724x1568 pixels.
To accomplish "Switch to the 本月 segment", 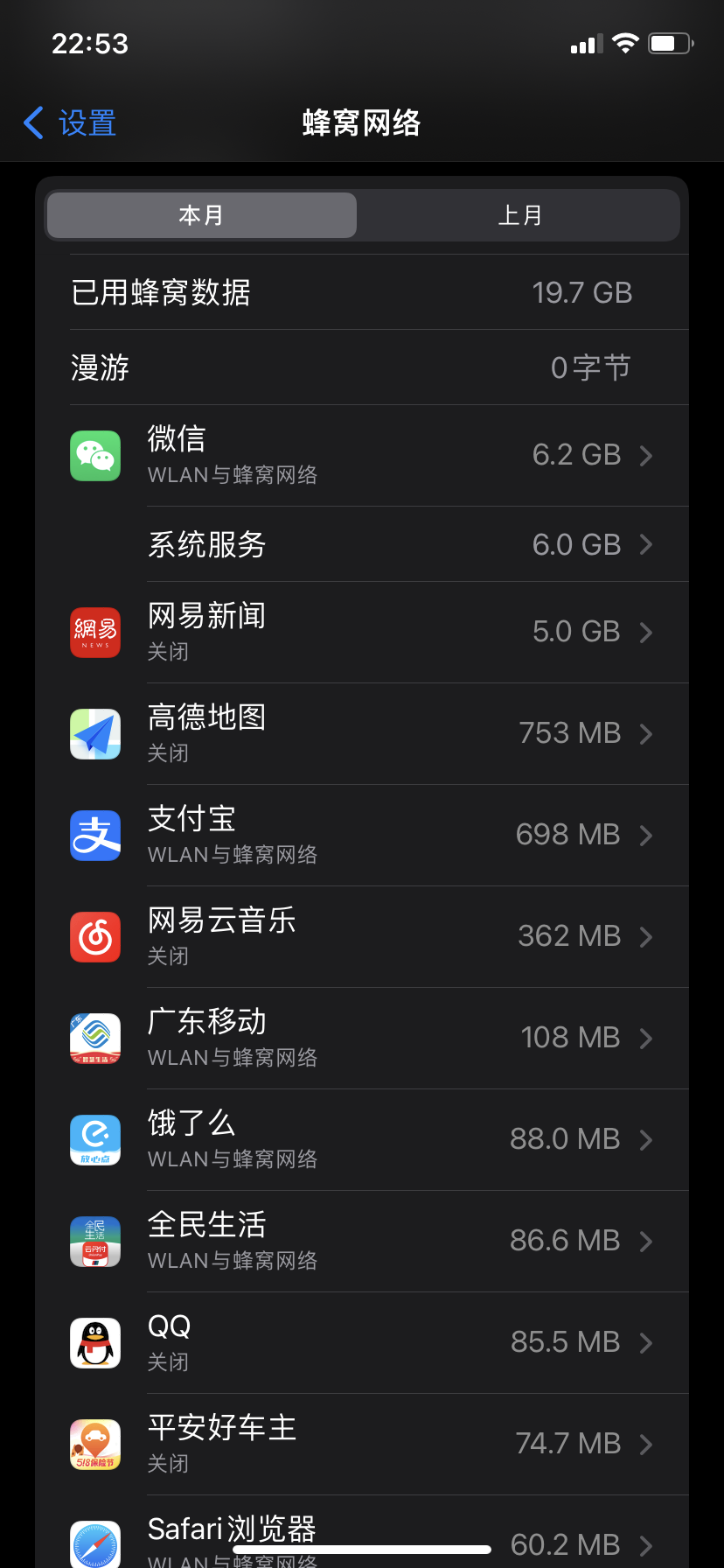I will coord(201,215).
